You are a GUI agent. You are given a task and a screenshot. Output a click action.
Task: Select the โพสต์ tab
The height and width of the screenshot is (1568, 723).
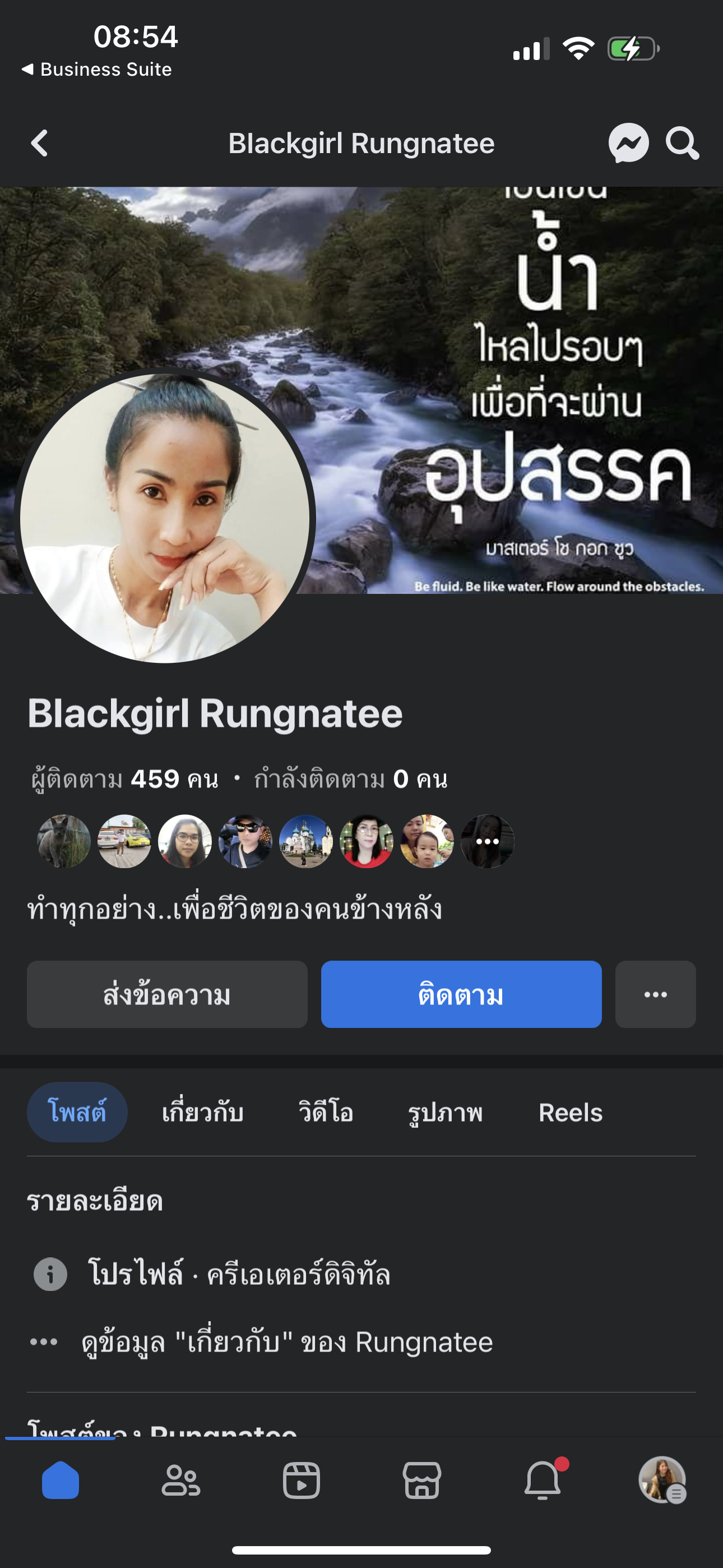pyautogui.click(x=77, y=1112)
